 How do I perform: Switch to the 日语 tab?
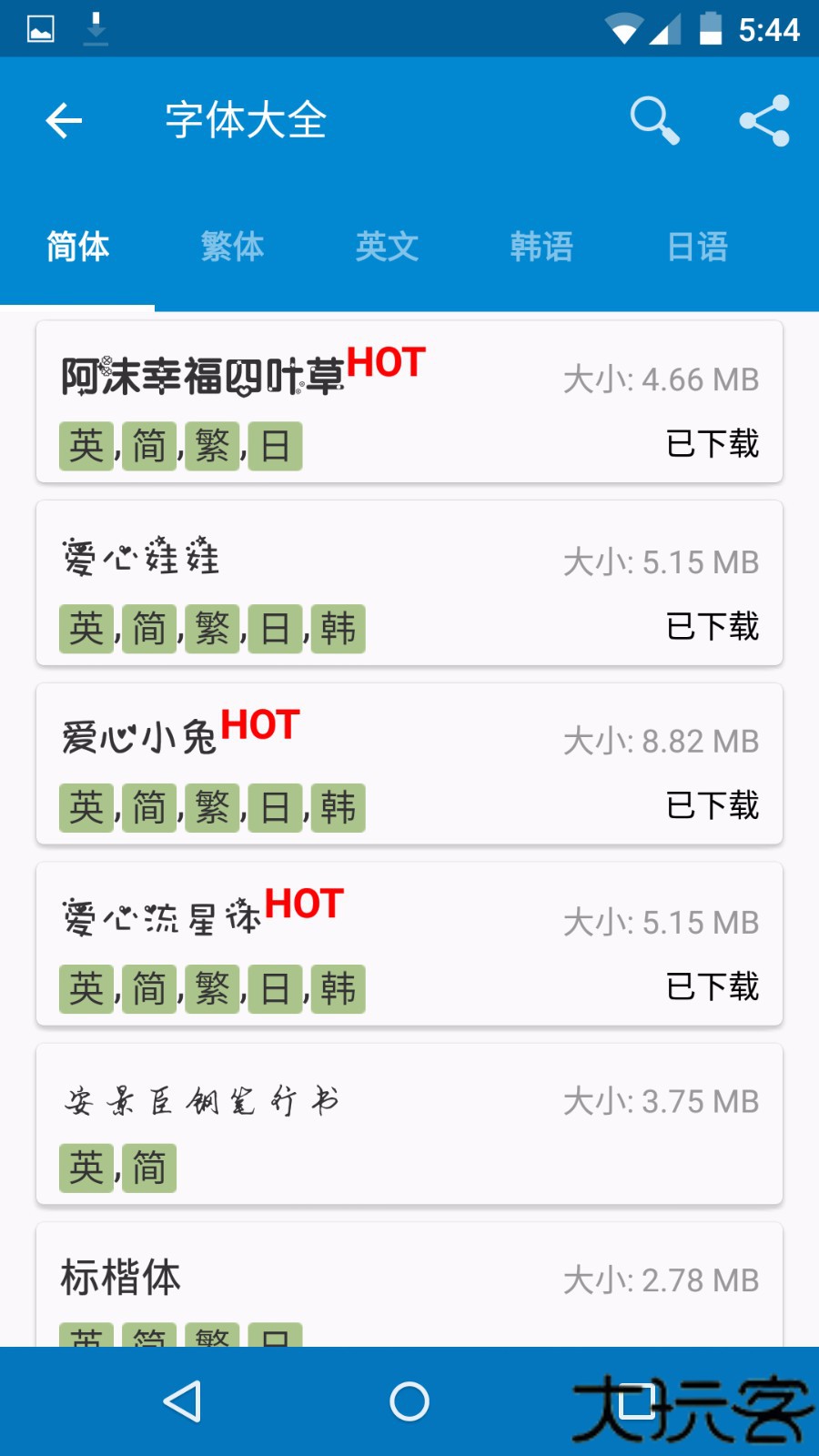pyautogui.click(x=697, y=246)
